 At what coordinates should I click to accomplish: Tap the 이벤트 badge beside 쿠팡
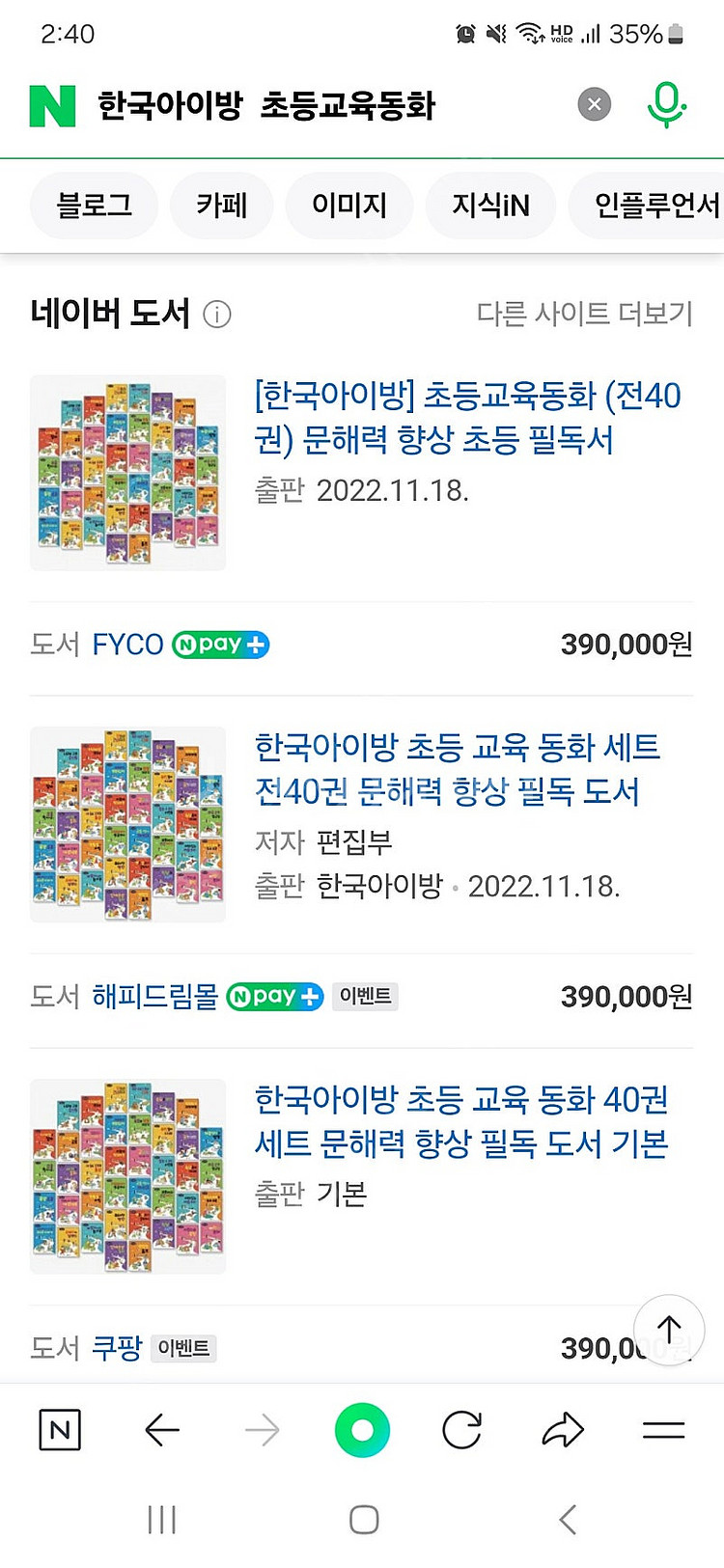[182, 1349]
